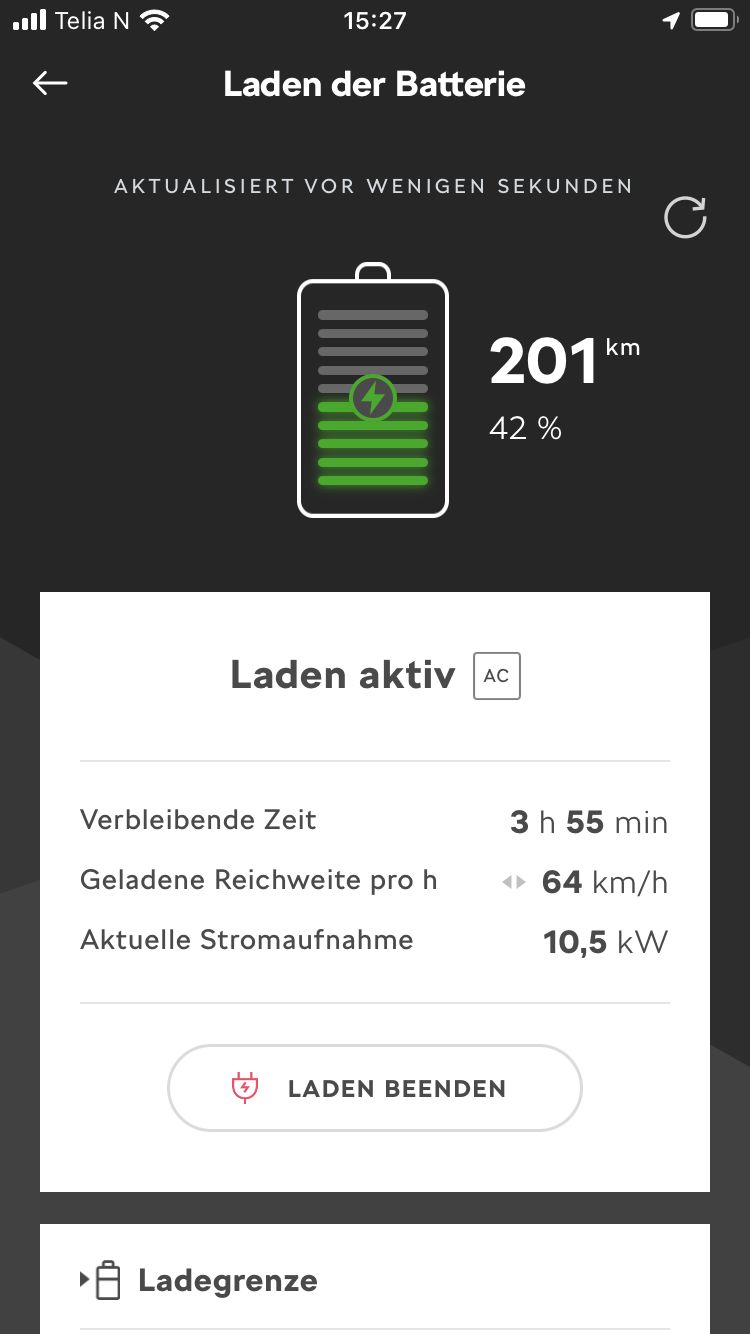Toggle the AC charging mode badge
This screenshot has height=1334, width=750.
pos(496,676)
